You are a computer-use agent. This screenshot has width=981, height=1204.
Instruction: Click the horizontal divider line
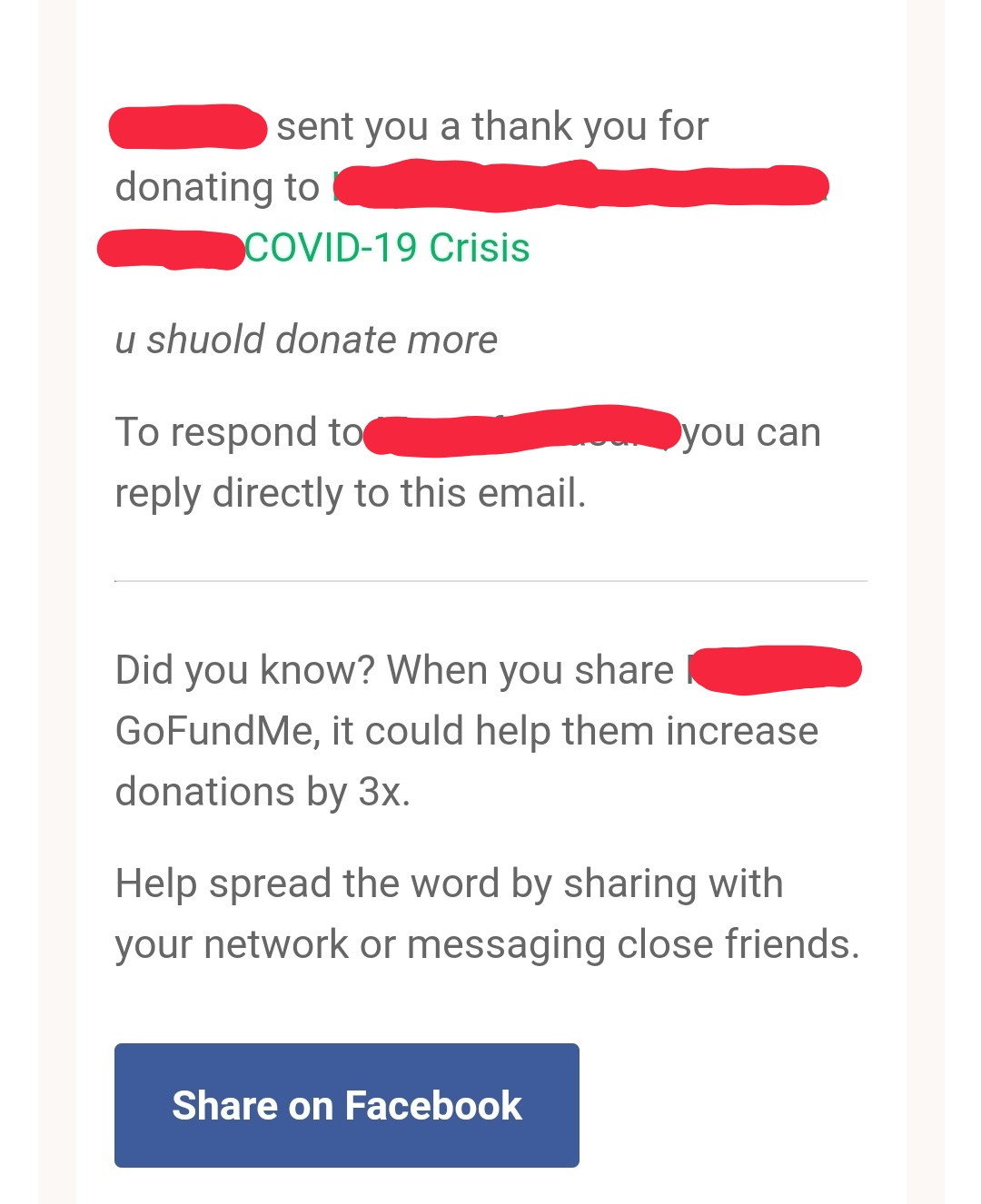pyautogui.click(x=490, y=578)
